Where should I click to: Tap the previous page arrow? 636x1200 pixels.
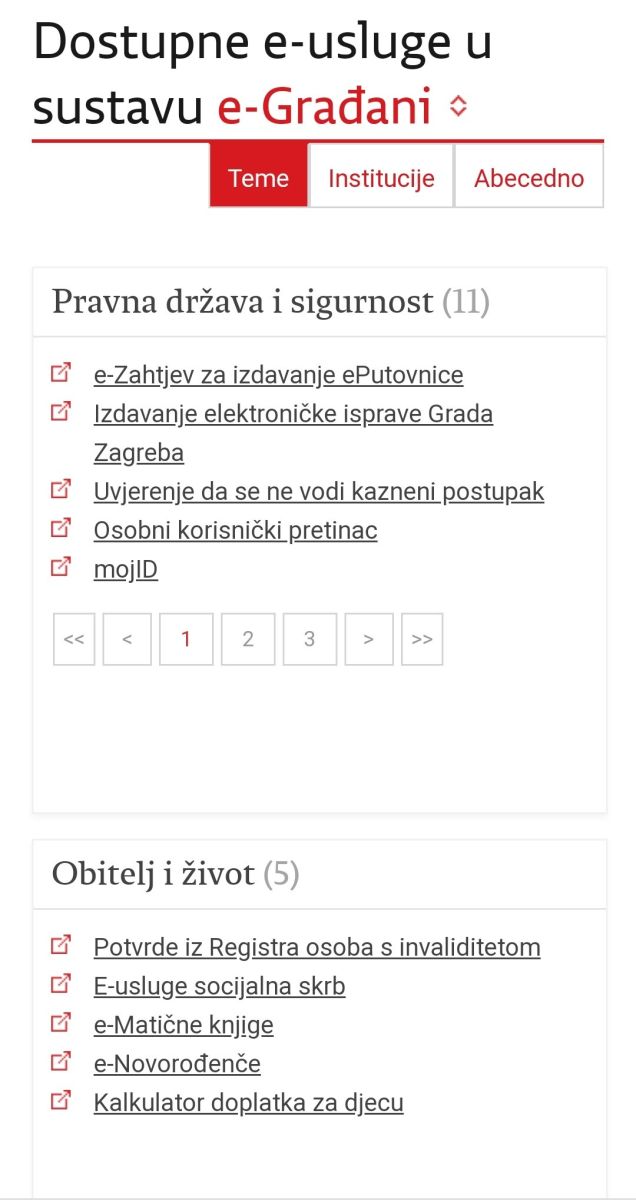click(x=127, y=639)
